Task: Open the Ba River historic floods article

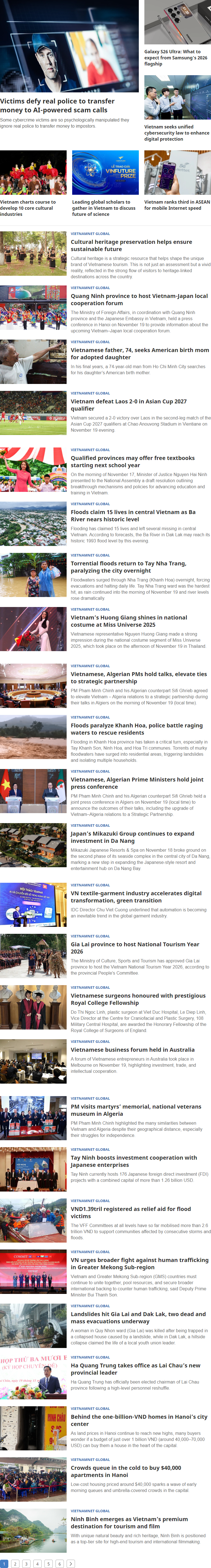Action: coord(133,515)
